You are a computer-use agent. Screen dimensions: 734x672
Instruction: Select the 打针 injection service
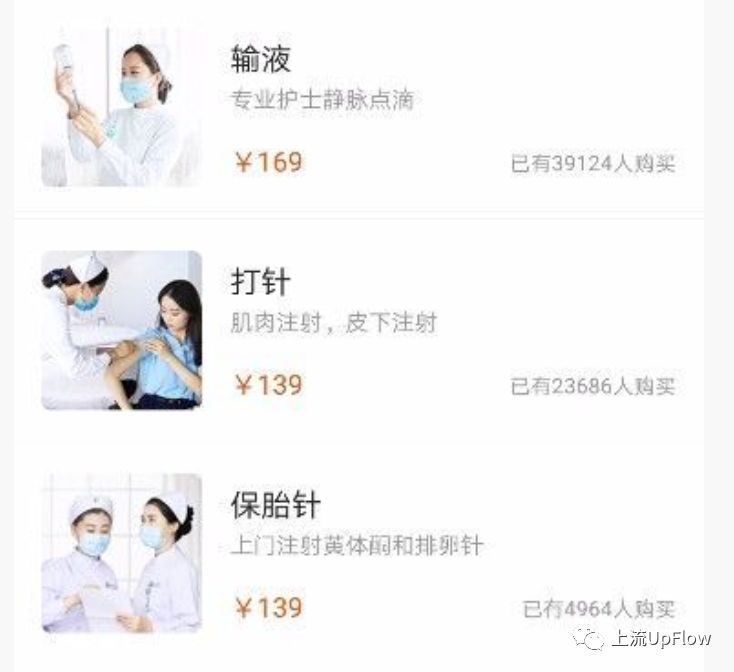[261, 283]
